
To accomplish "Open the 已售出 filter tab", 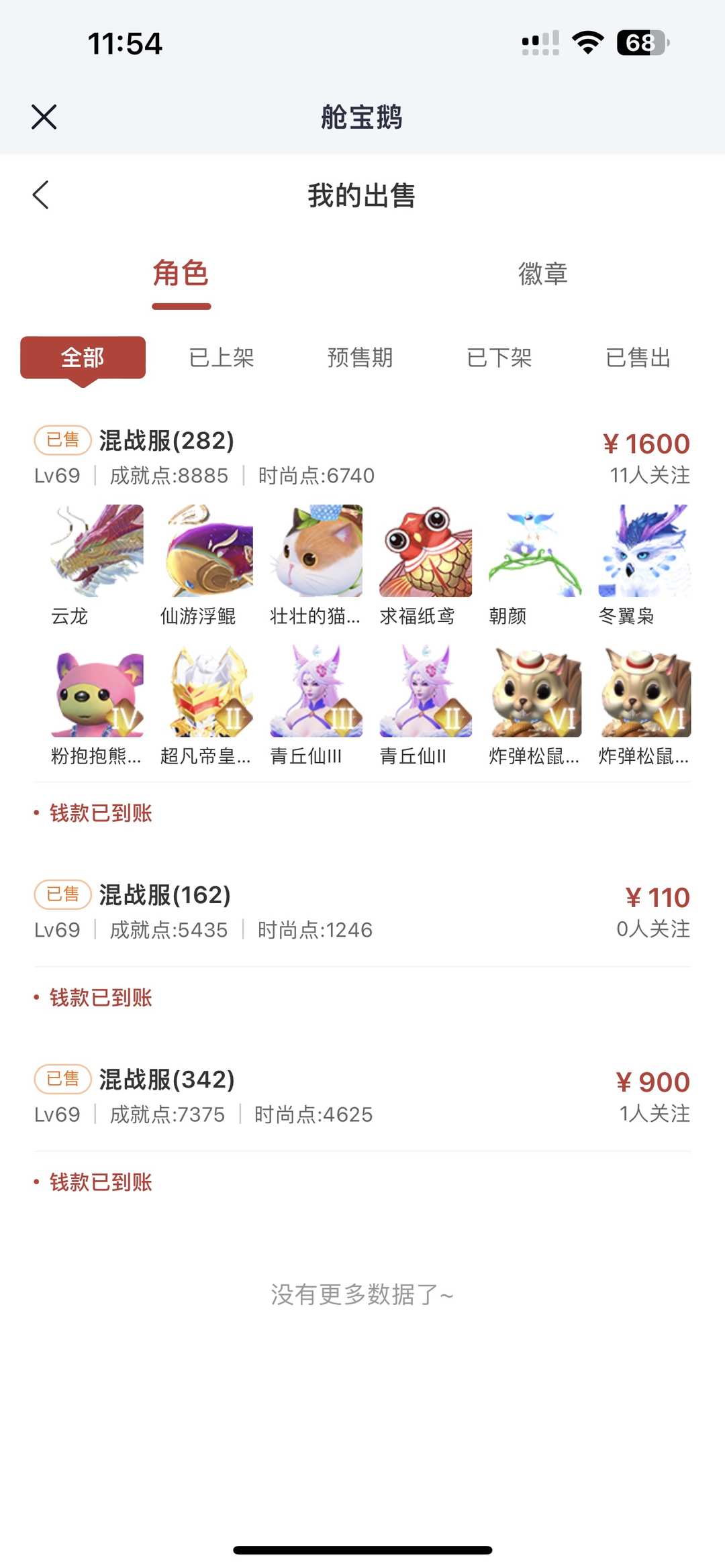I will pos(638,358).
